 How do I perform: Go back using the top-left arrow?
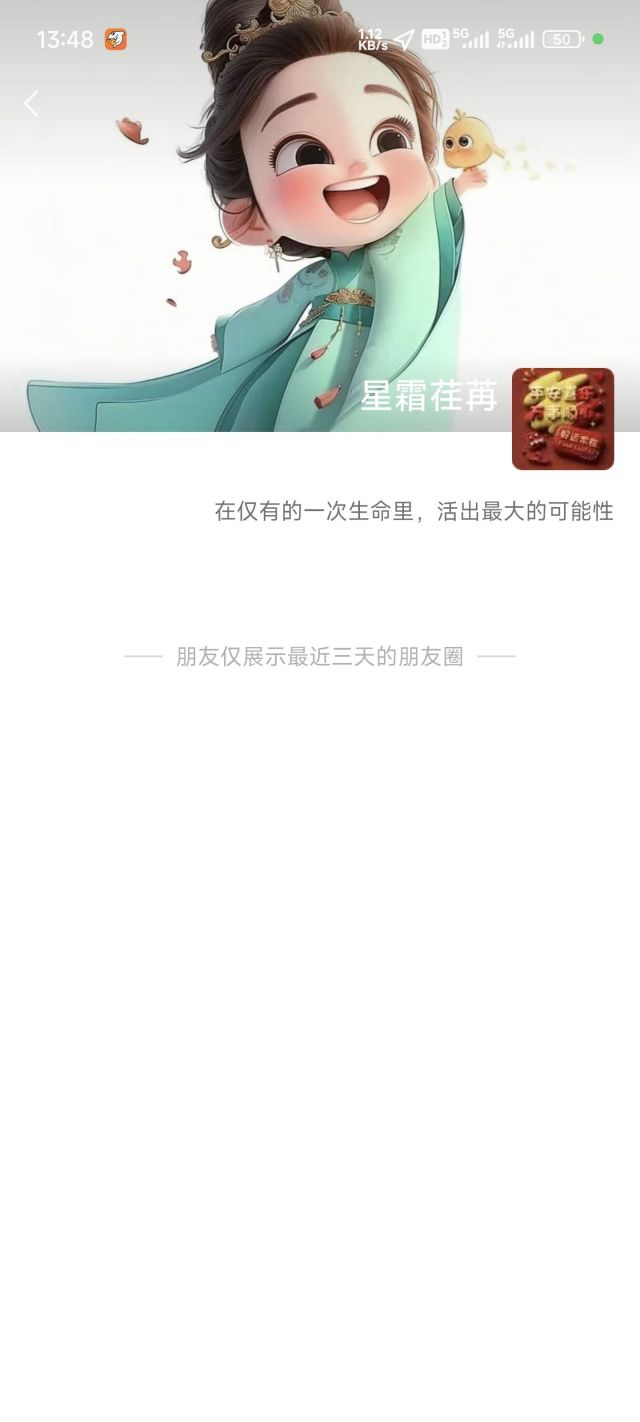(x=32, y=103)
